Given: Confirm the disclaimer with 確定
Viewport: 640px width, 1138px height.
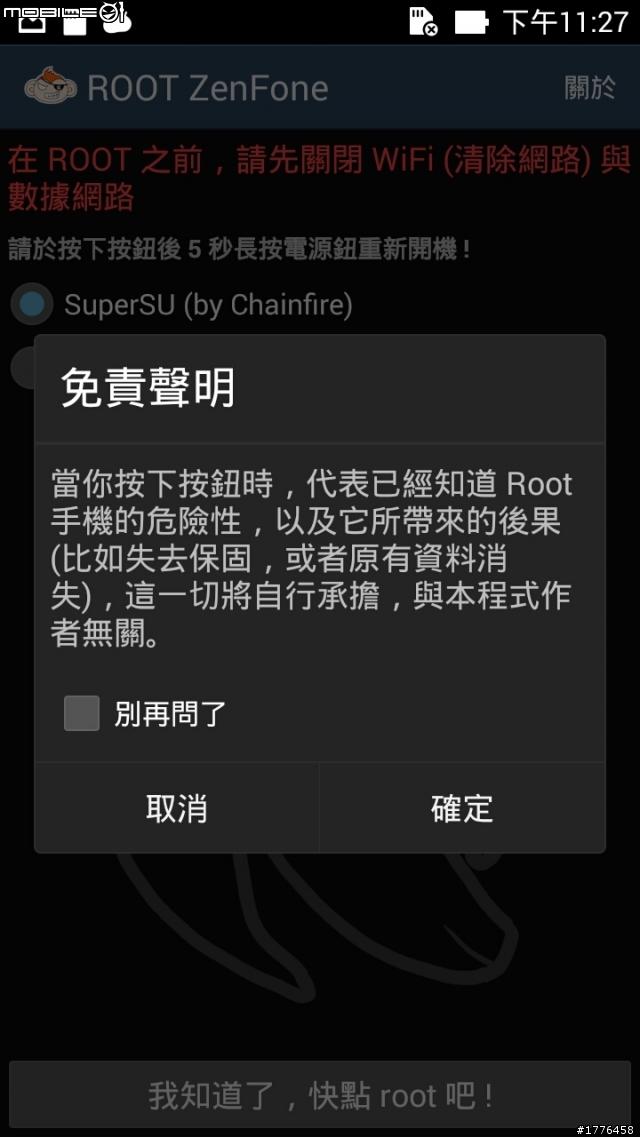Looking at the screenshot, I should 462,808.
